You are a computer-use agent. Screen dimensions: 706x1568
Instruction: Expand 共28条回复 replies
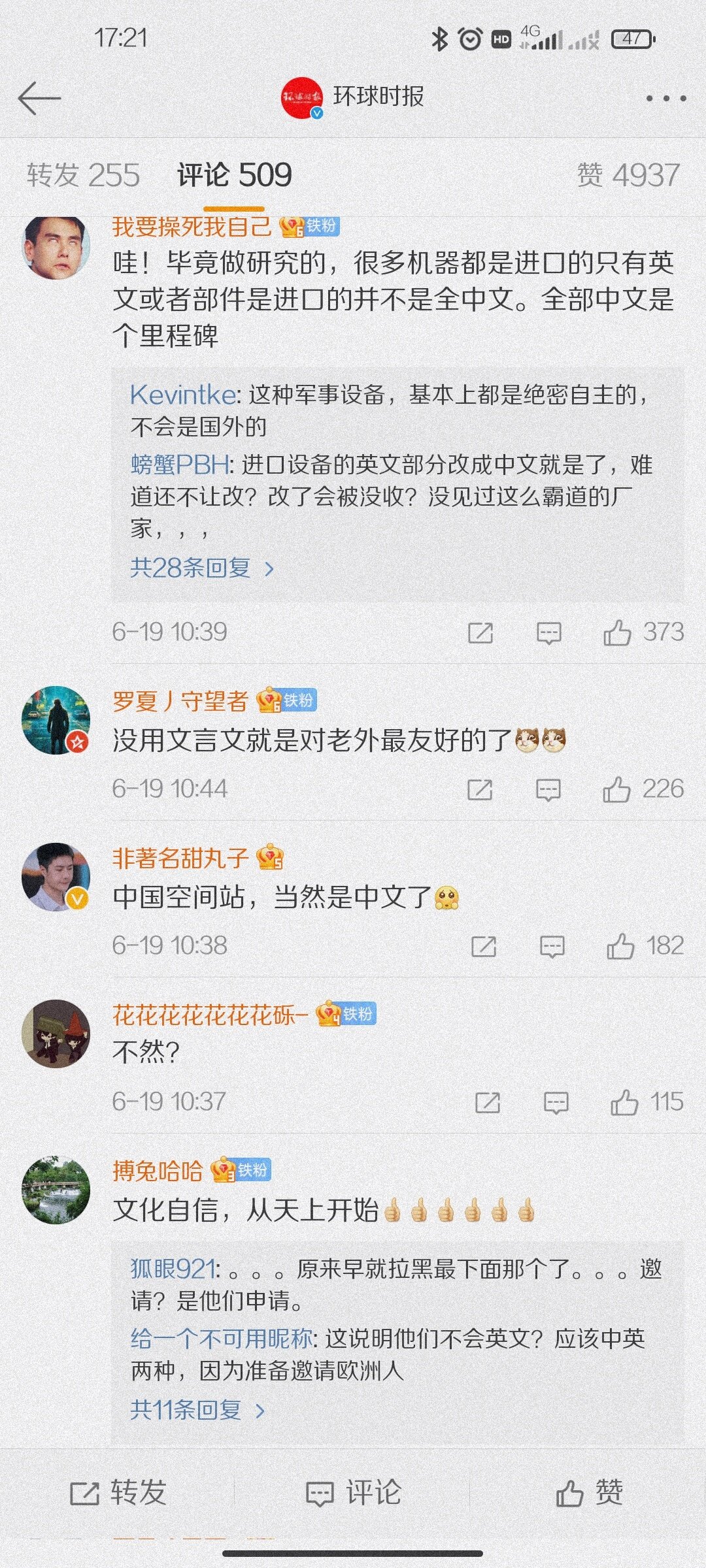coord(201,568)
